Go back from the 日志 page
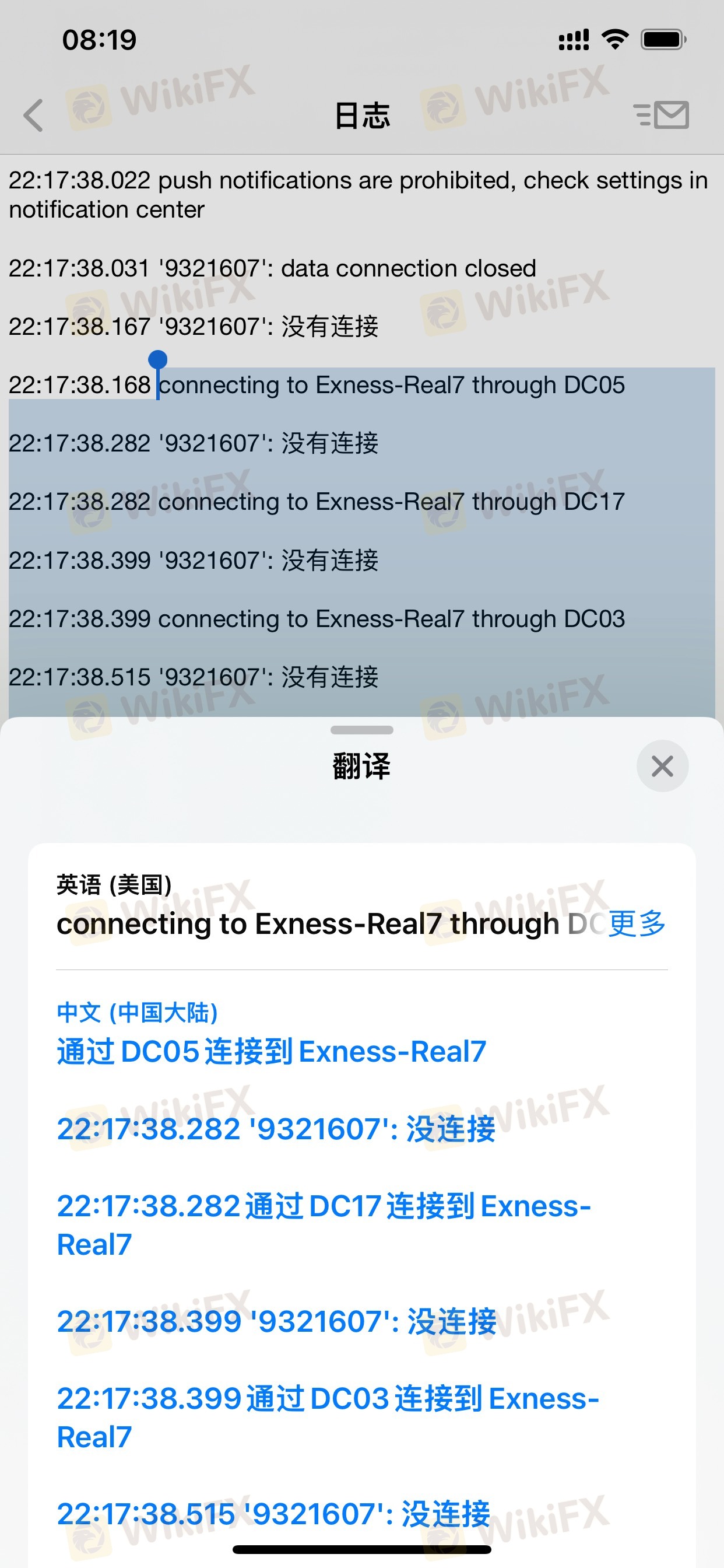The height and width of the screenshot is (1568, 724). (x=34, y=116)
